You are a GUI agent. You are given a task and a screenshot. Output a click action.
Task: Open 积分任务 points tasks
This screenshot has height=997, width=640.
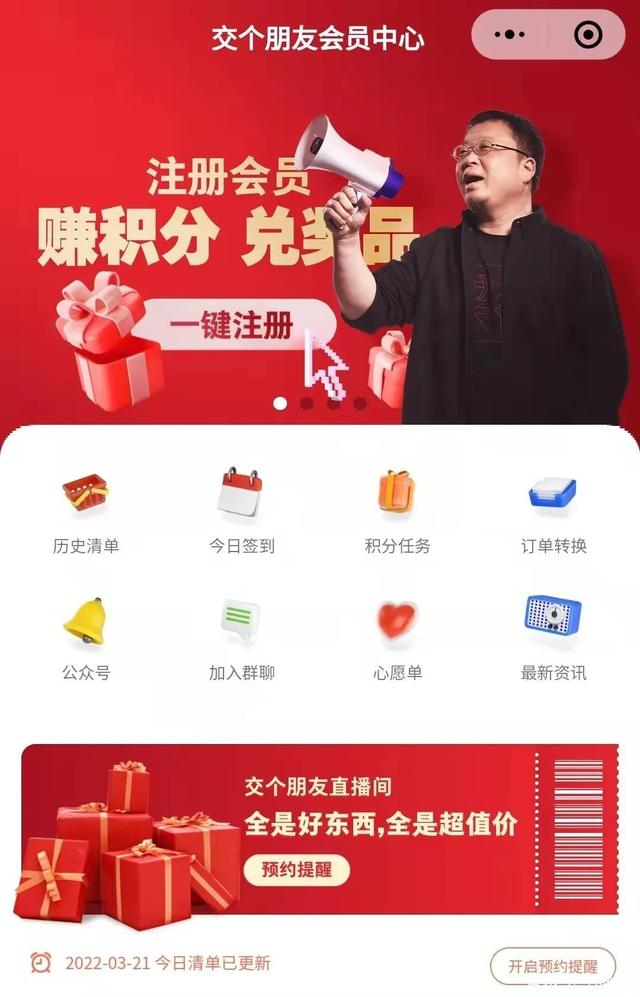[x=397, y=511]
